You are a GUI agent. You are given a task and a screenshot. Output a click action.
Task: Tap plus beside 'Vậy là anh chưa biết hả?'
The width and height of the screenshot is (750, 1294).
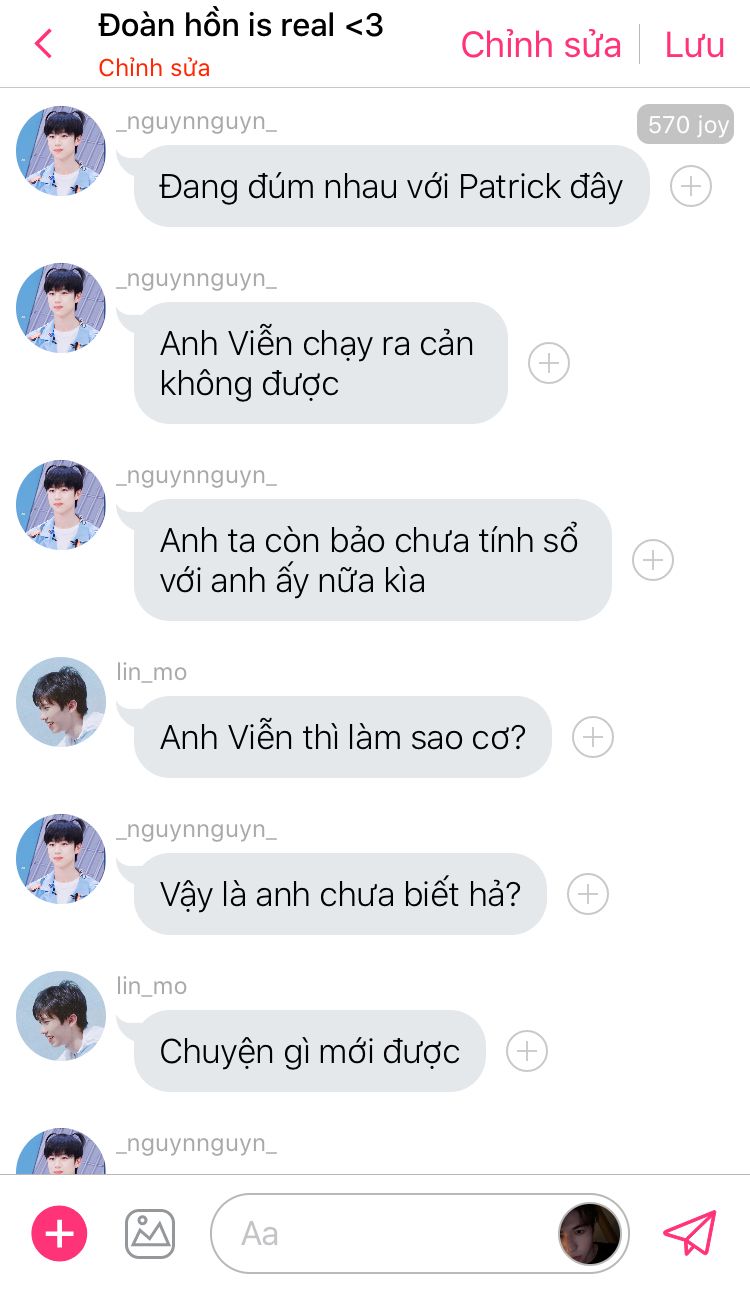pos(587,894)
